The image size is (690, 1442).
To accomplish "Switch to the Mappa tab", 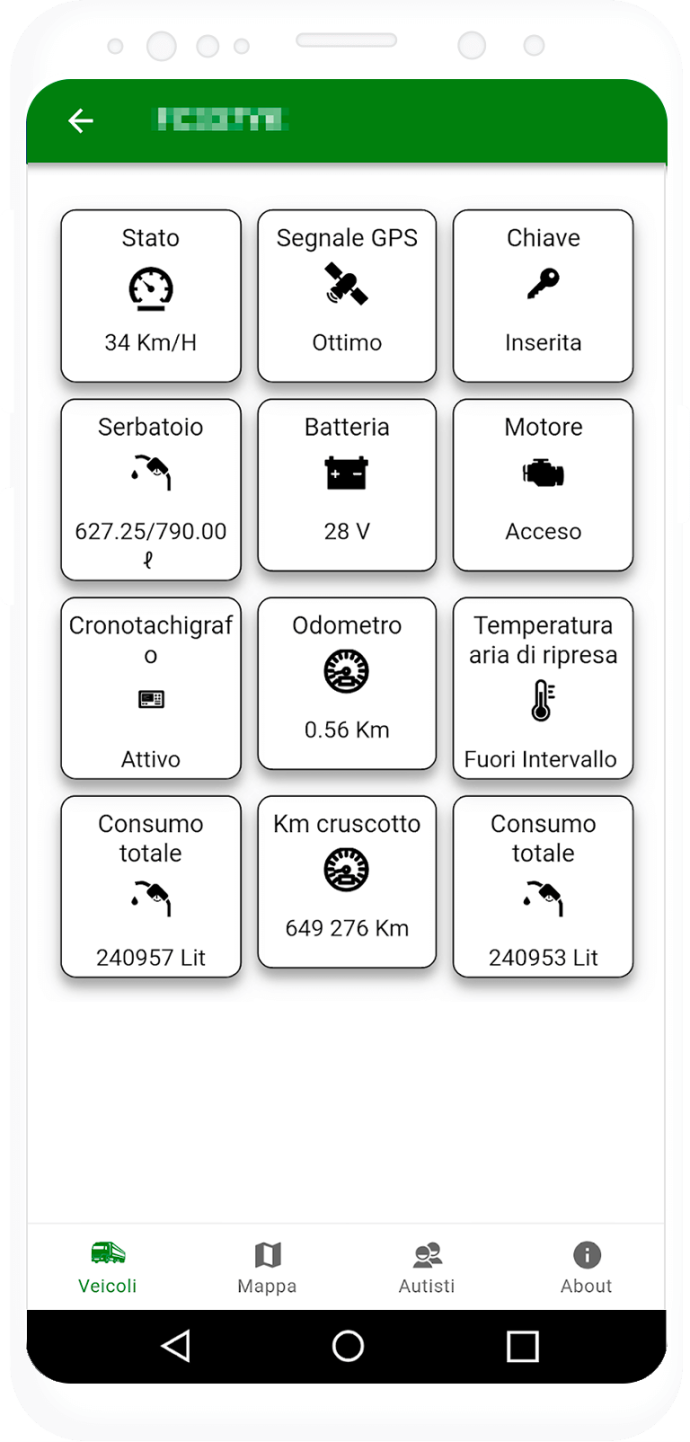I will [267, 1268].
